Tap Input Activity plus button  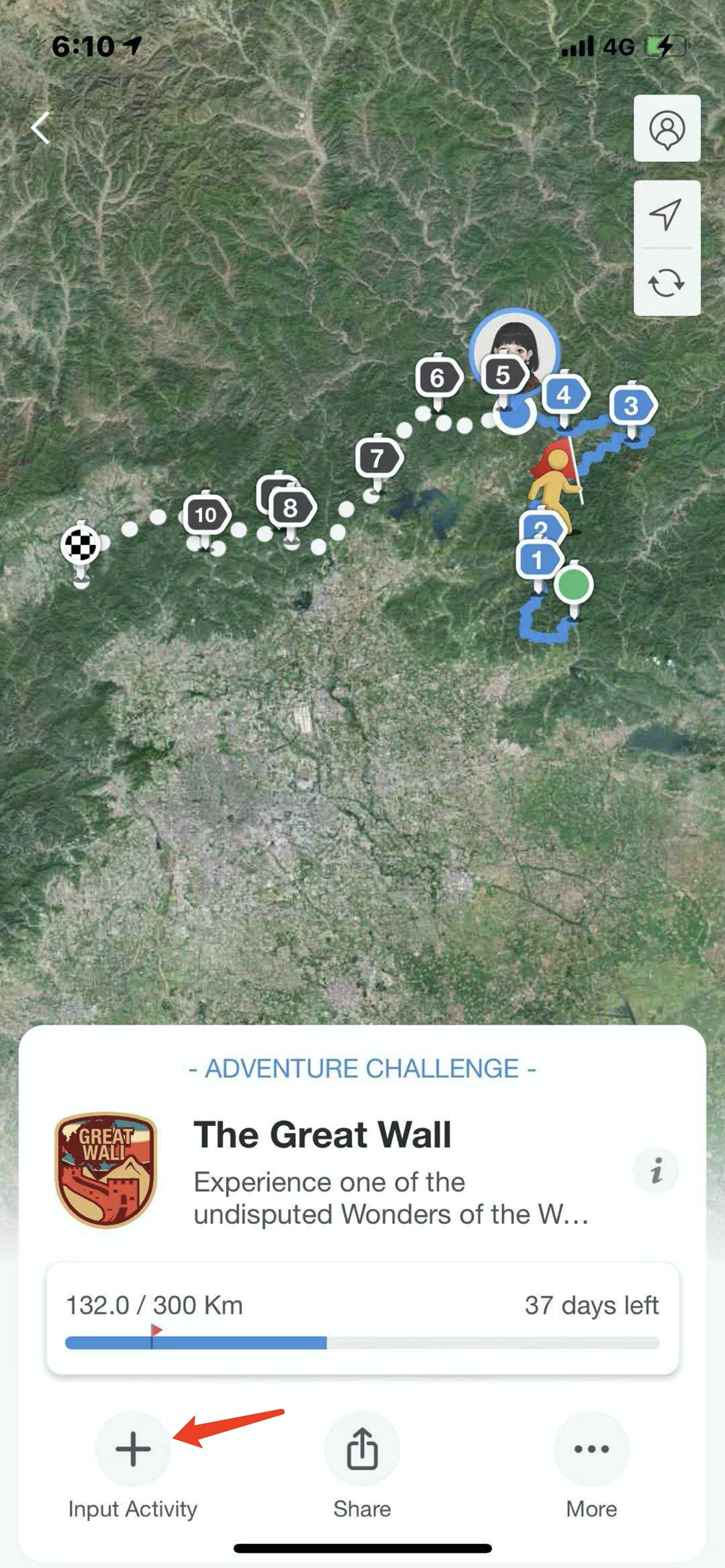pyautogui.click(x=133, y=1449)
